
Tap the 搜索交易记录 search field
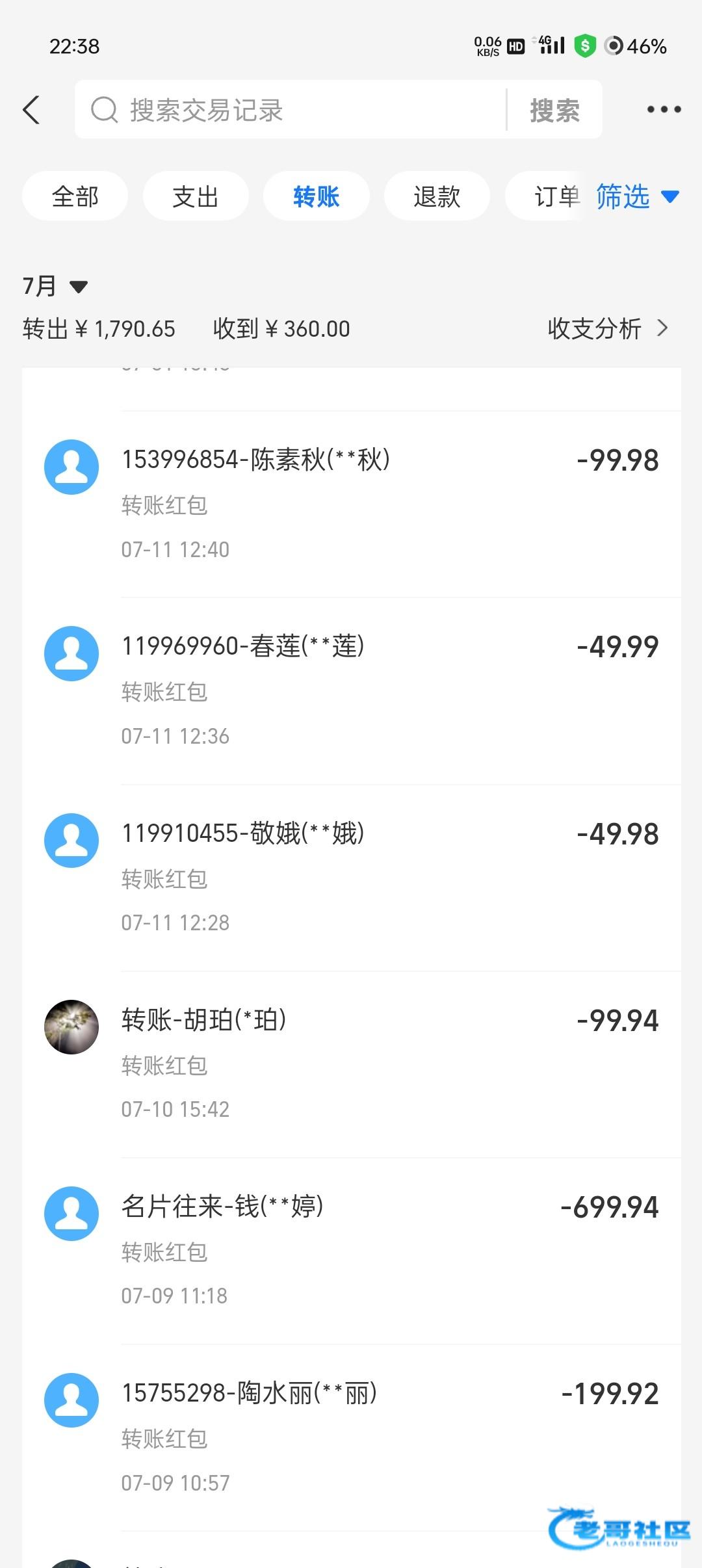click(x=292, y=110)
